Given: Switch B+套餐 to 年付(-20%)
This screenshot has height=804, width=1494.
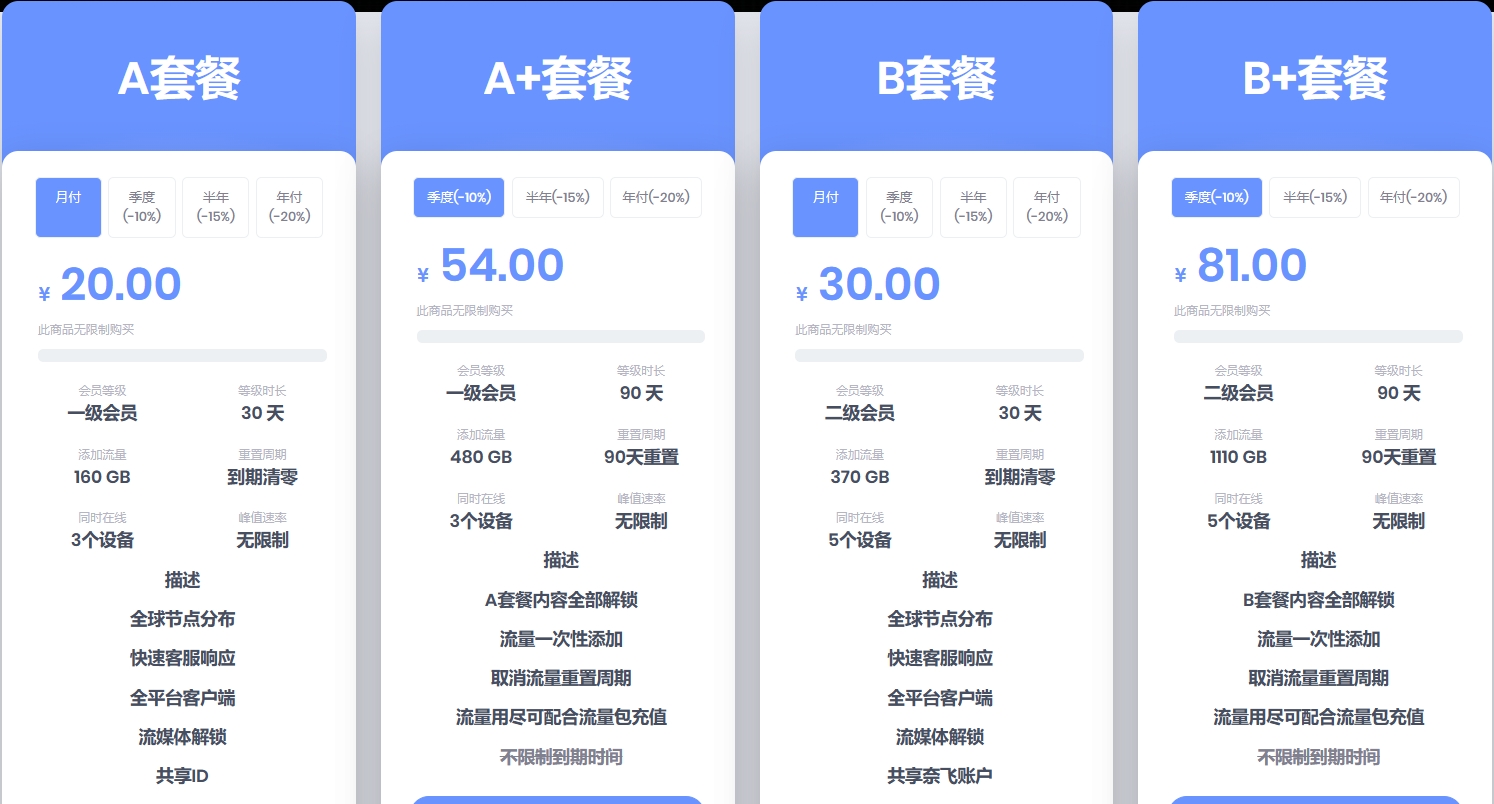Looking at the screenshot, I should point(1413,197).
